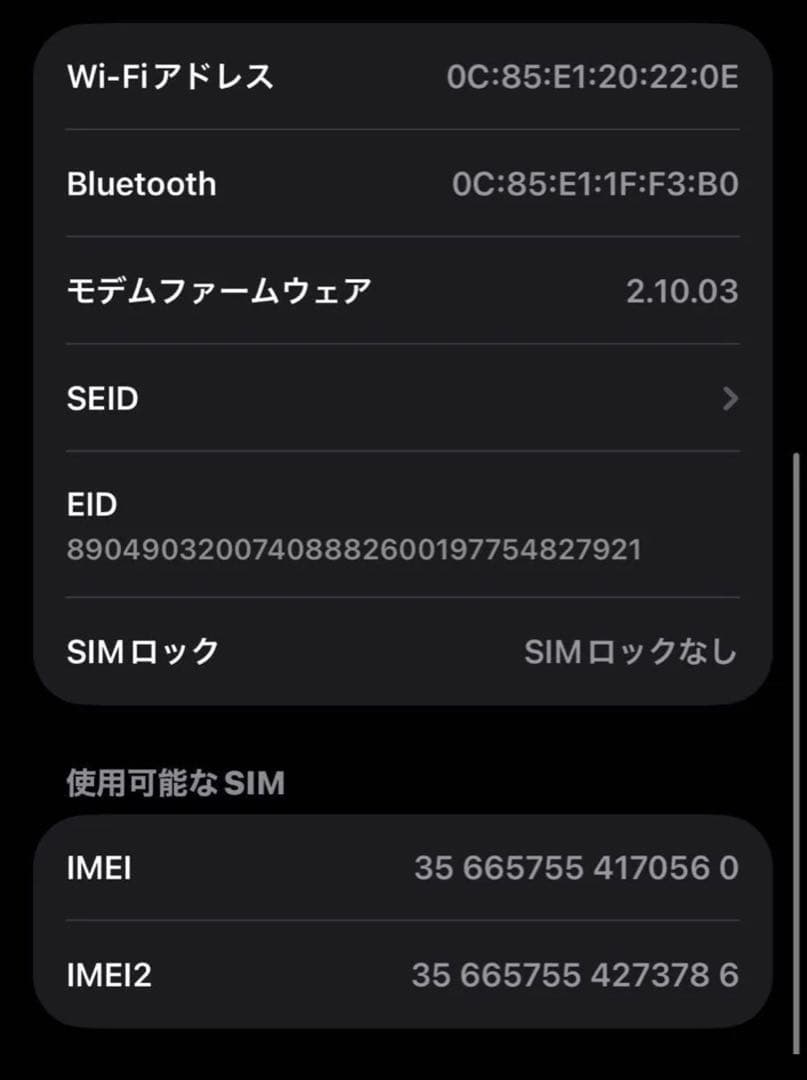Image resolution: width=807 pixels, height=1080 pixels.
Task: Select the SIMロックなし status text
Action: click(x=632, y=651)
